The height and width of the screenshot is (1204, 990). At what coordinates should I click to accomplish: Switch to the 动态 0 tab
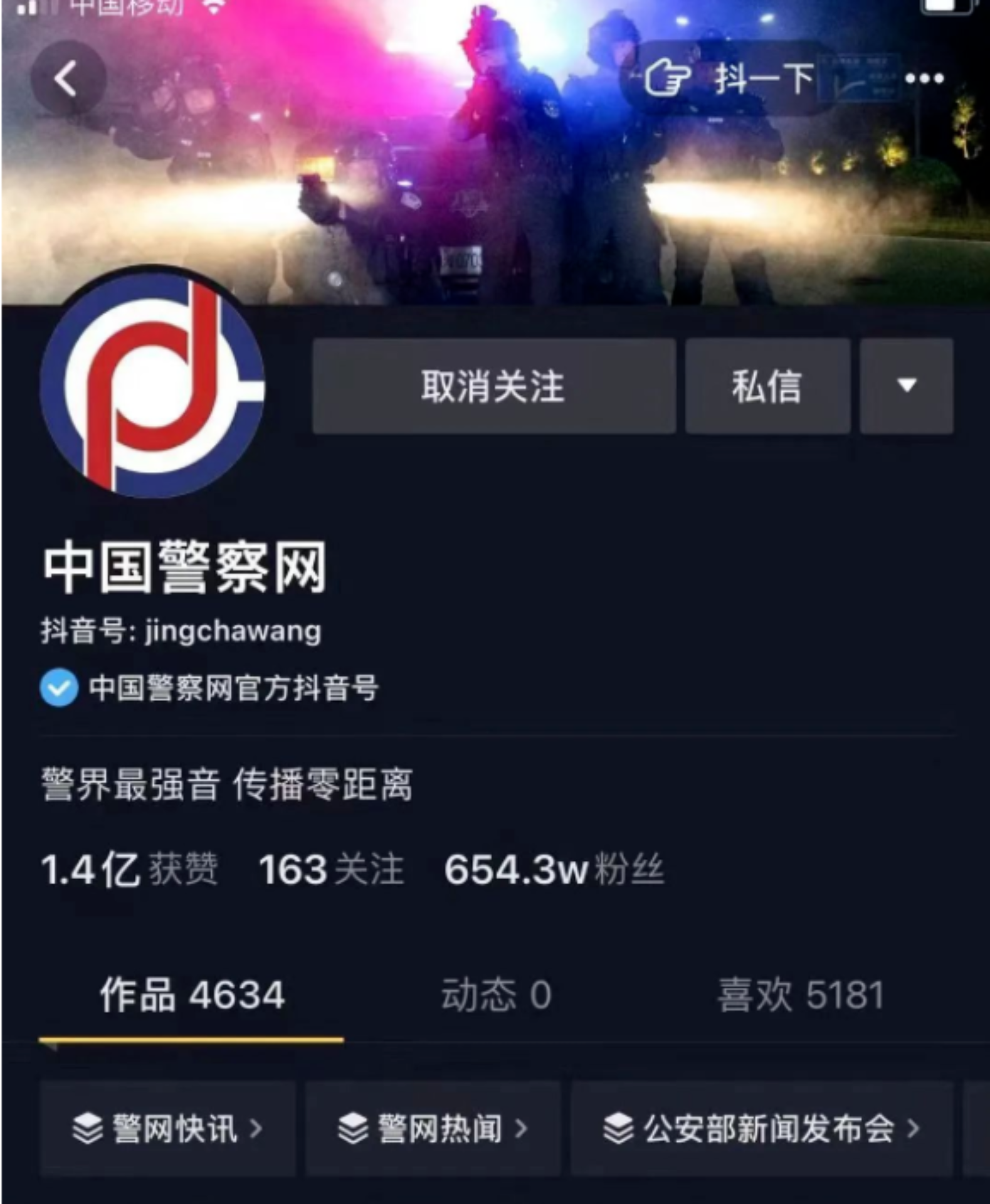(x=496, y=995)
